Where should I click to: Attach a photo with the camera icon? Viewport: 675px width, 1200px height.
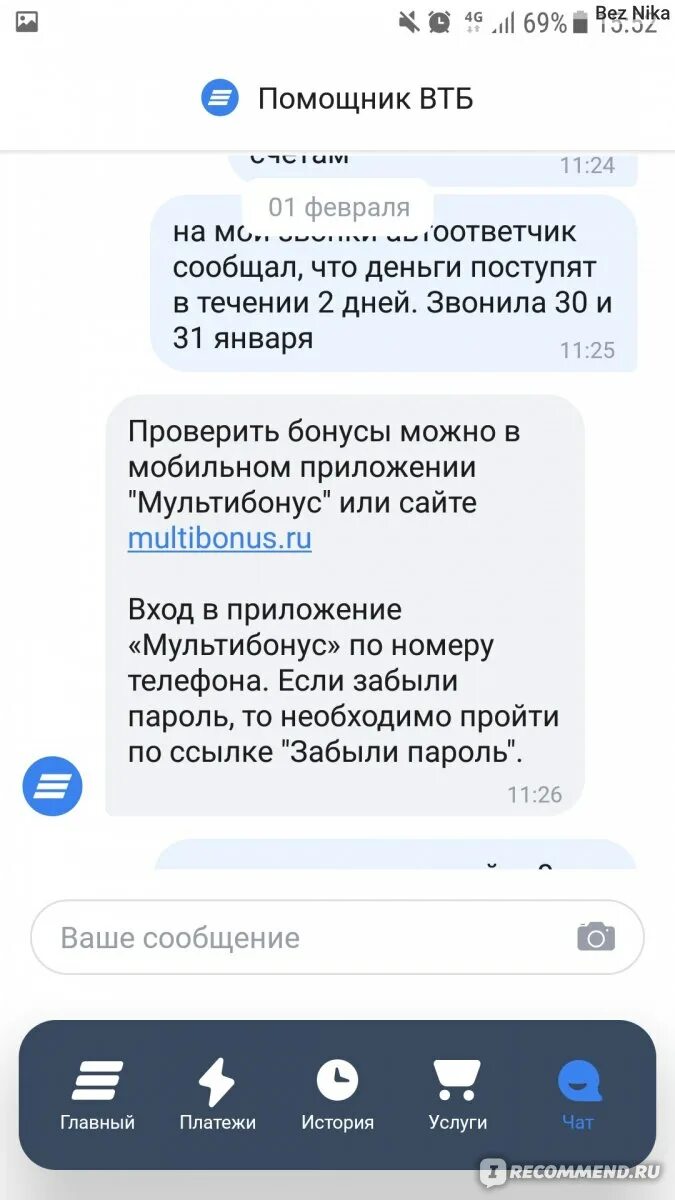596,937
